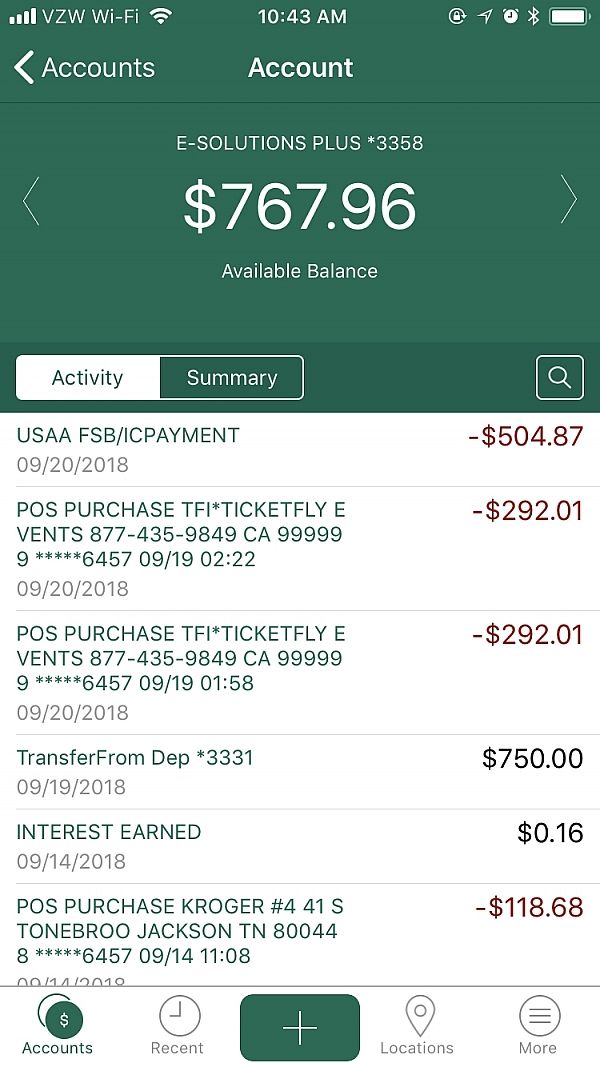Select the Activity segment

[x=88, y=378]
